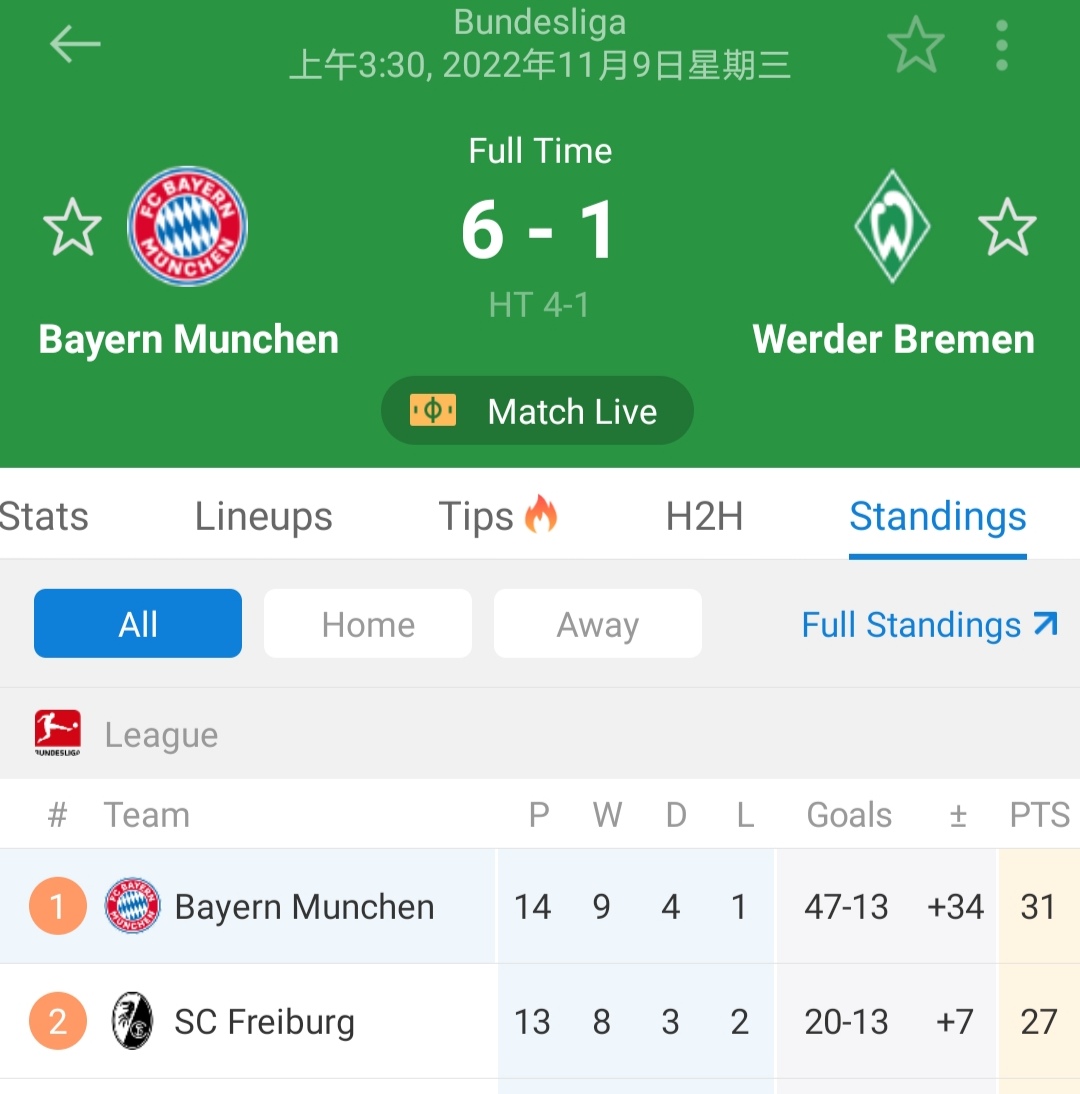This screenshot has height=1094, width=1080.
Task: Switch to the Stats tab
Action: tap(44, 517)
